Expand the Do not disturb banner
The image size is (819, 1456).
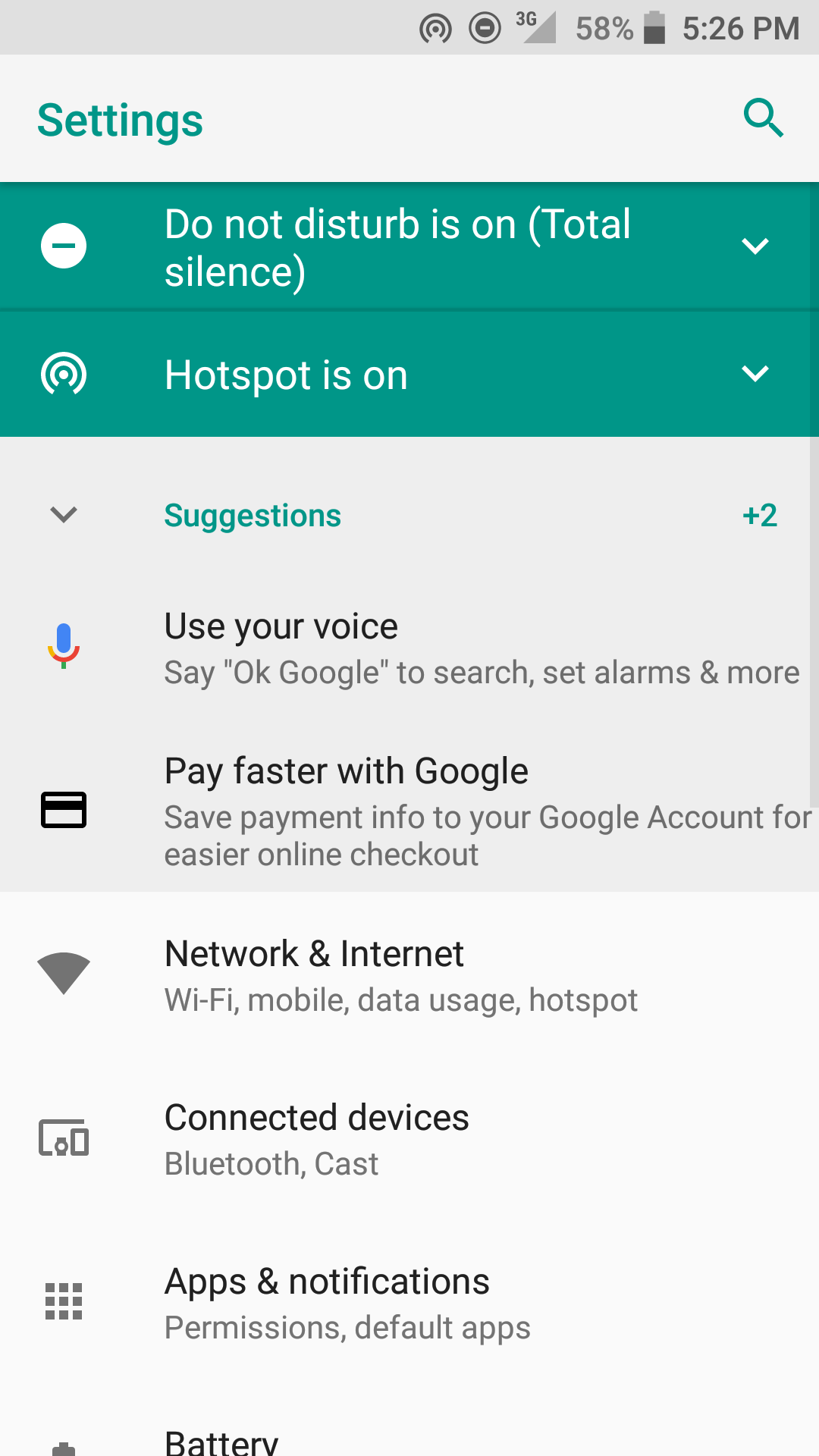point(755,246)
